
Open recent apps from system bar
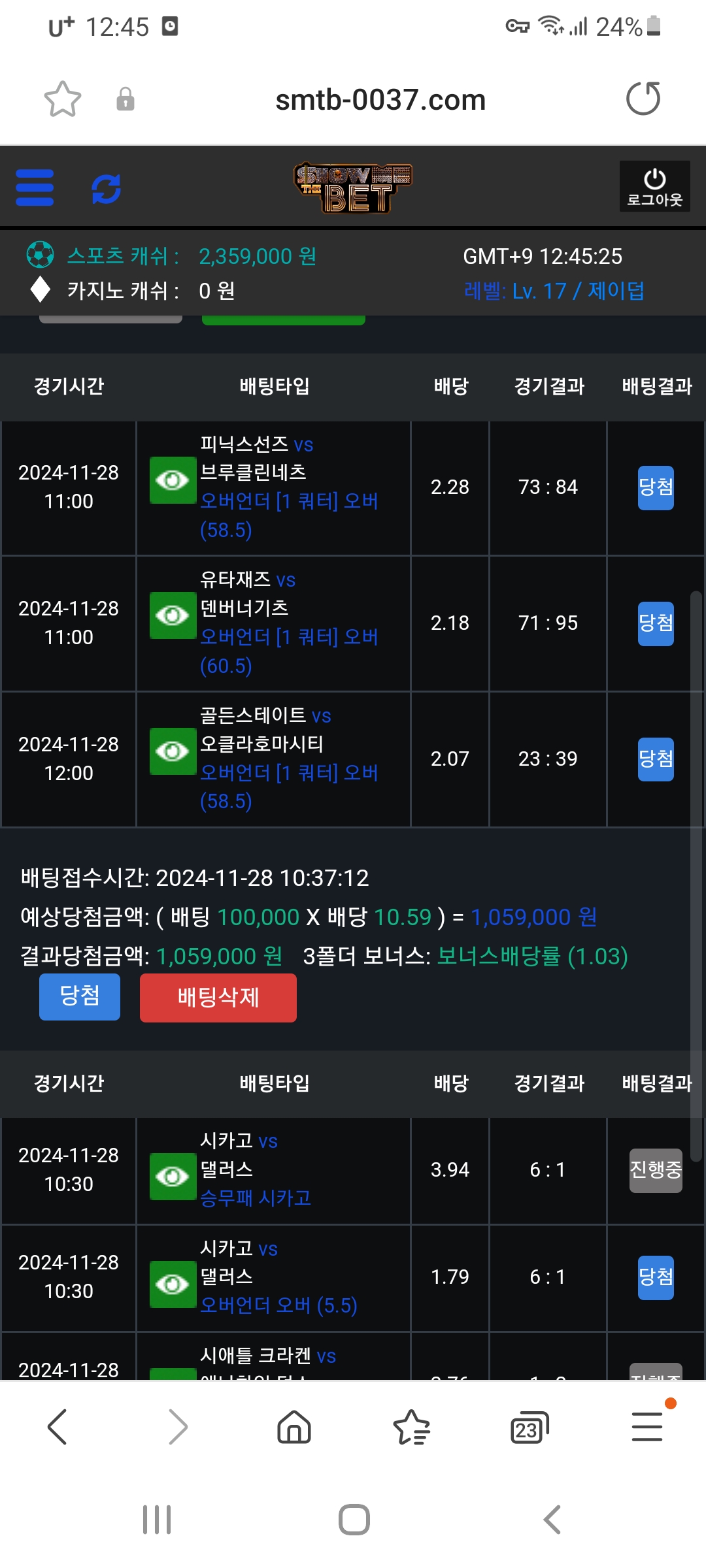[x=157, y=1520]
